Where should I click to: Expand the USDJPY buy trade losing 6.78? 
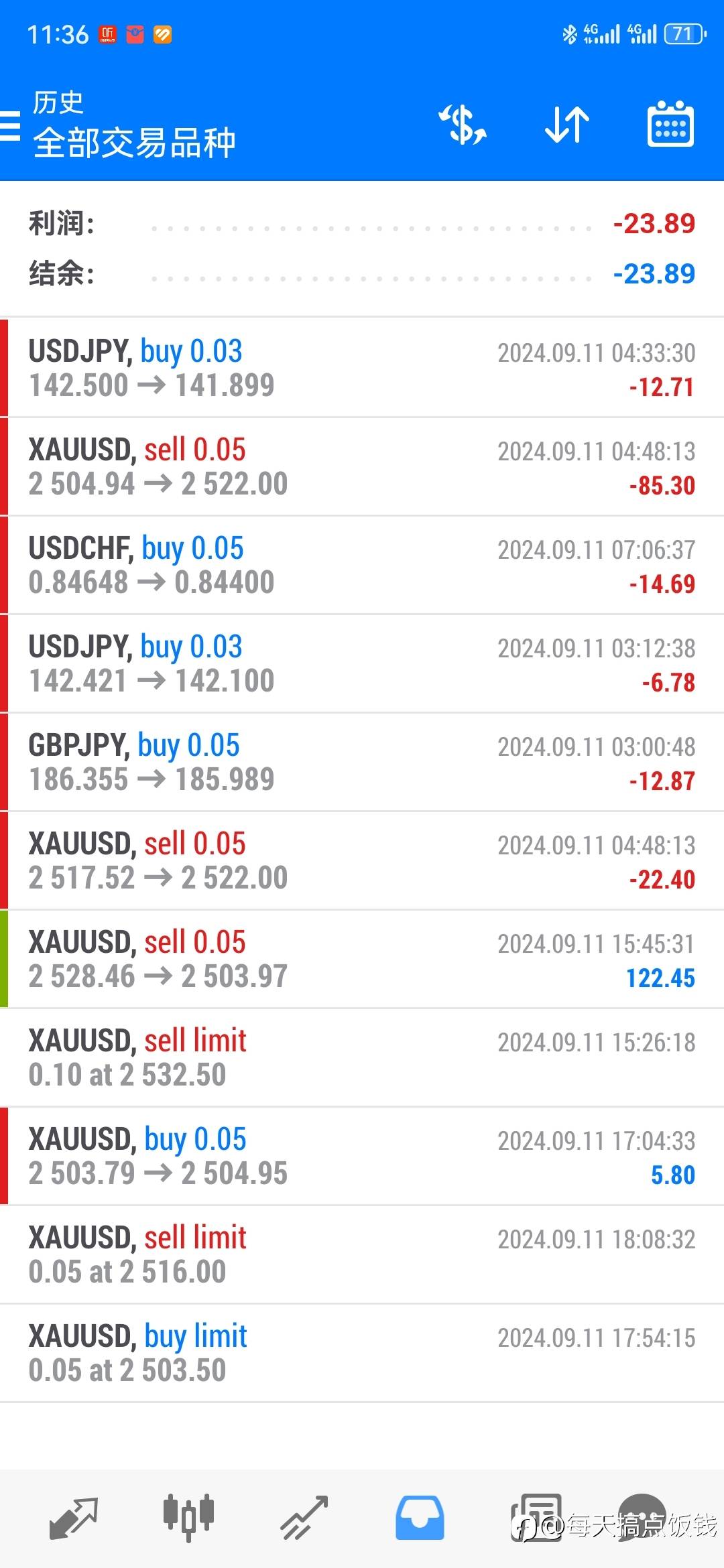tap(362, 663)
